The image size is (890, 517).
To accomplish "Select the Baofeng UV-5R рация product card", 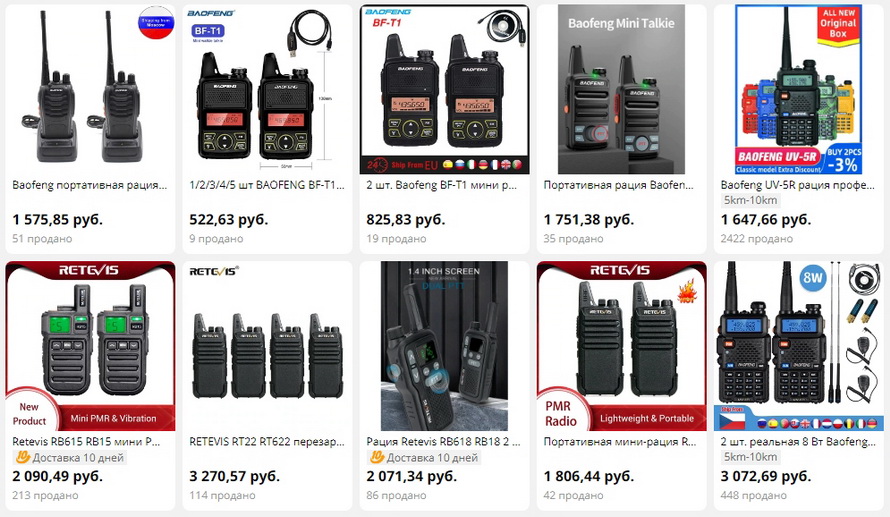I will (798, 90).
